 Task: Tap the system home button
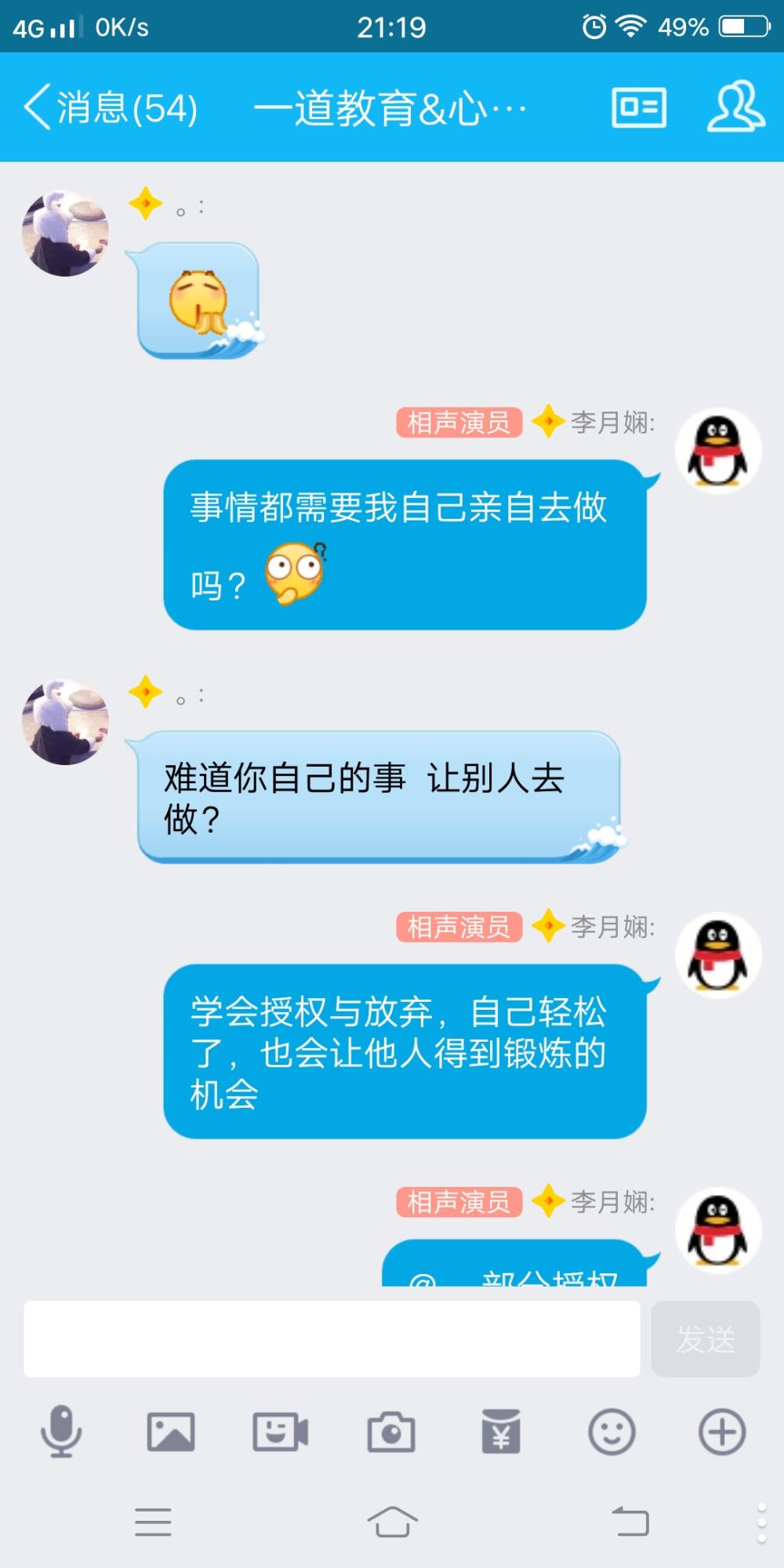(392, 1522)
